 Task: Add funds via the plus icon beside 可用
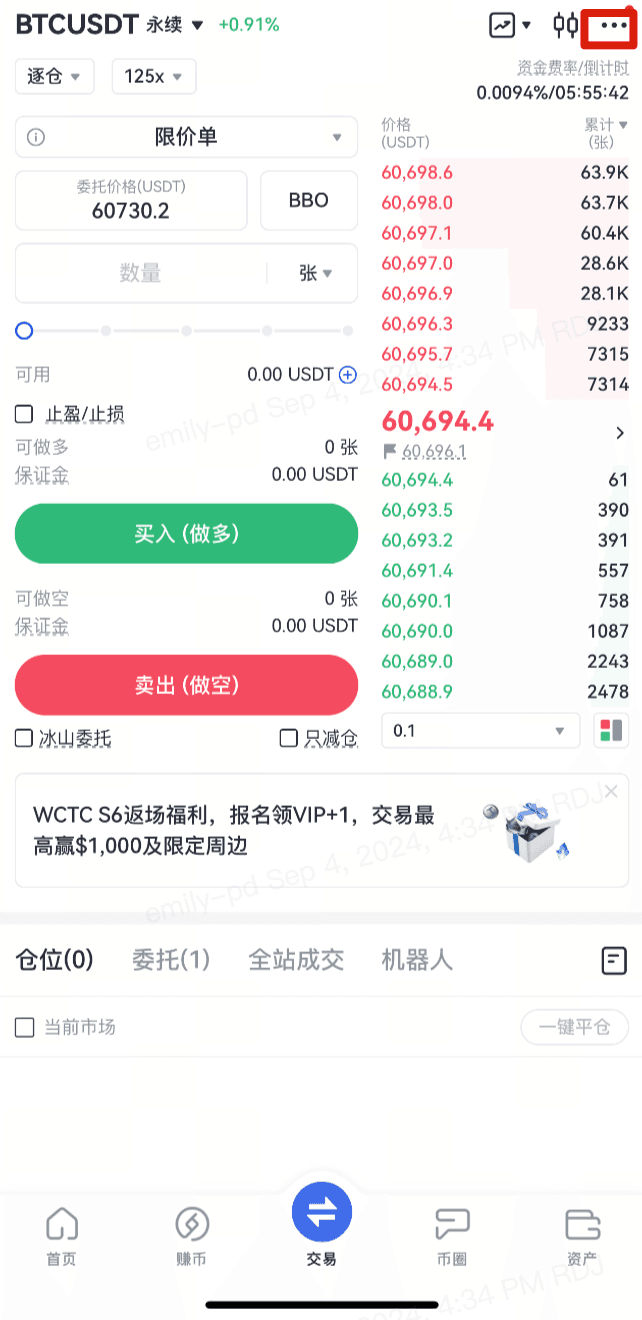tap(348, 375)
